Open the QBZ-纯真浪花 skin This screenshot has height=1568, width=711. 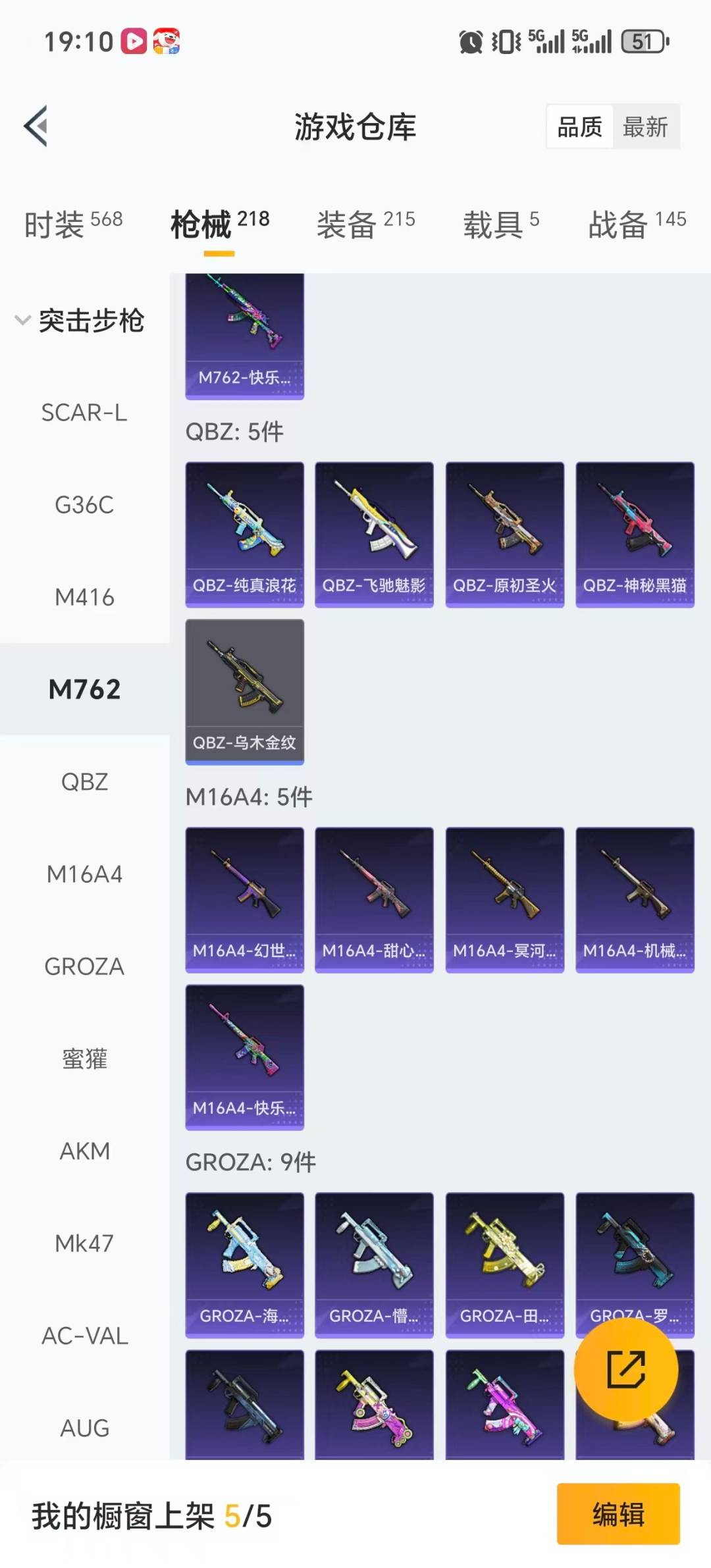[244, 534]
